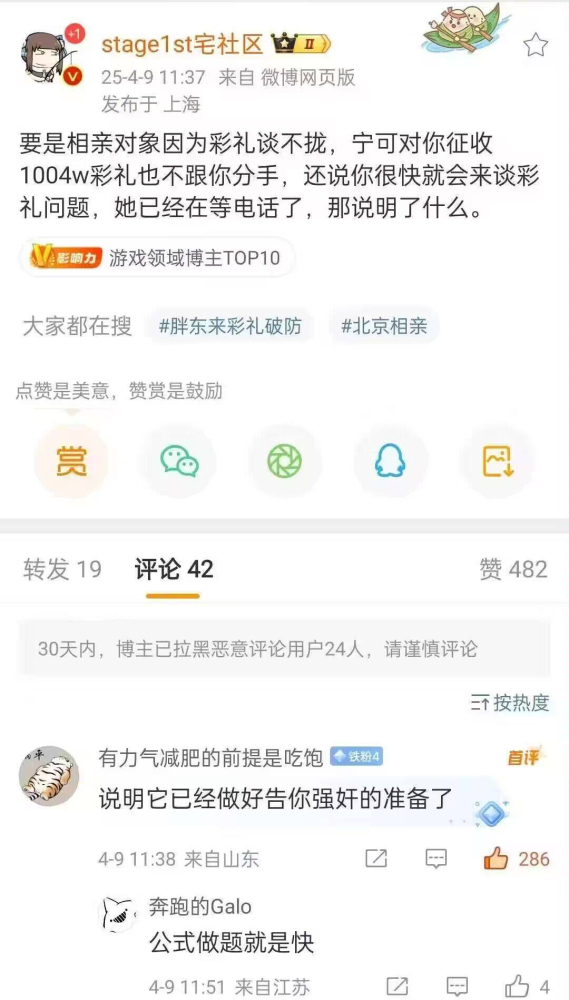
Task: Search the #北京相亲 topic
Action: (x=384, y=327)
